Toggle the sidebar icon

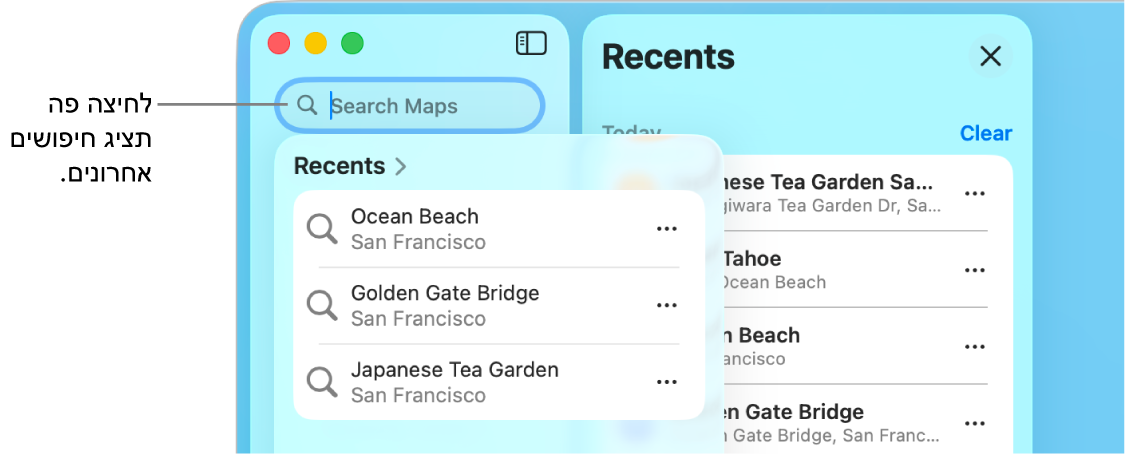point(531,43)
